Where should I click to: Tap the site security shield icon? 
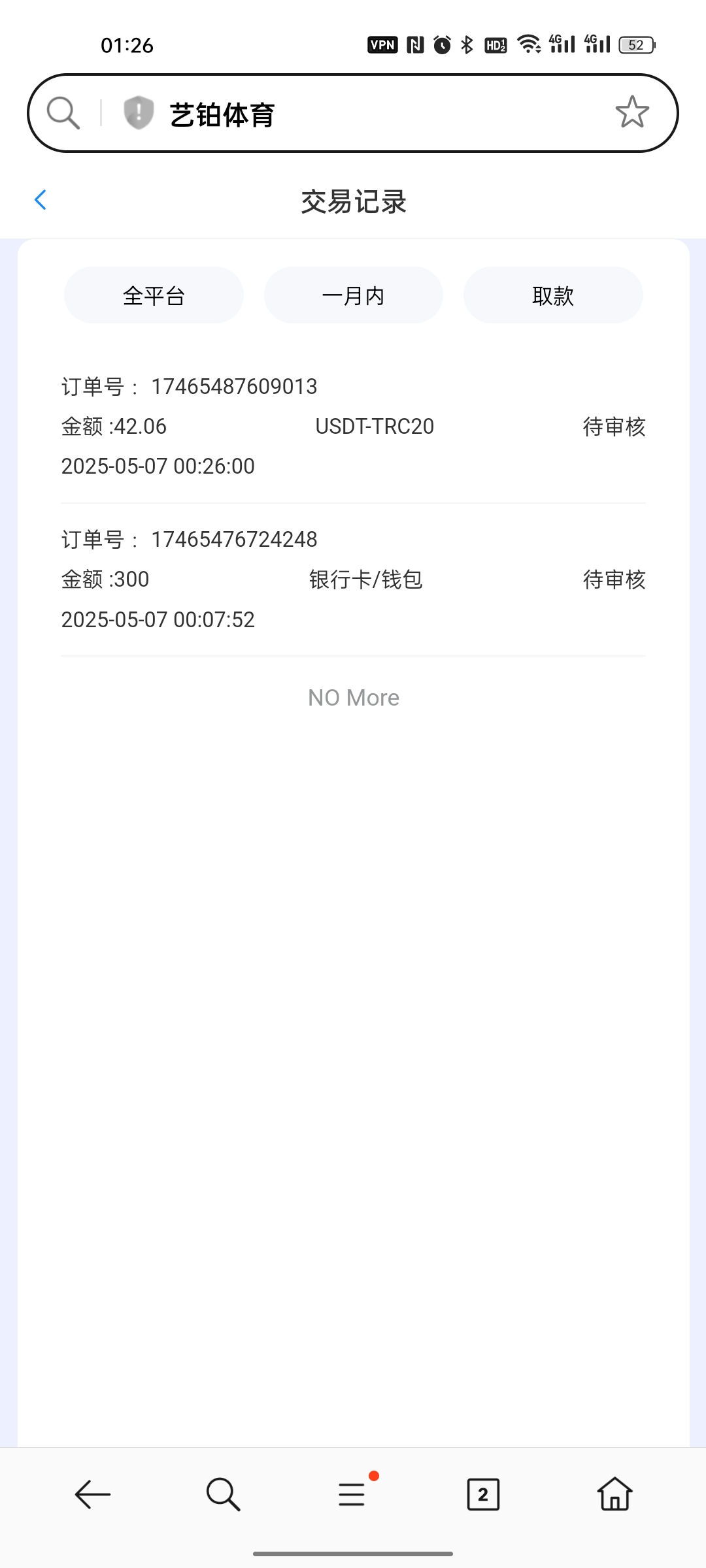[x=137, y=112]
